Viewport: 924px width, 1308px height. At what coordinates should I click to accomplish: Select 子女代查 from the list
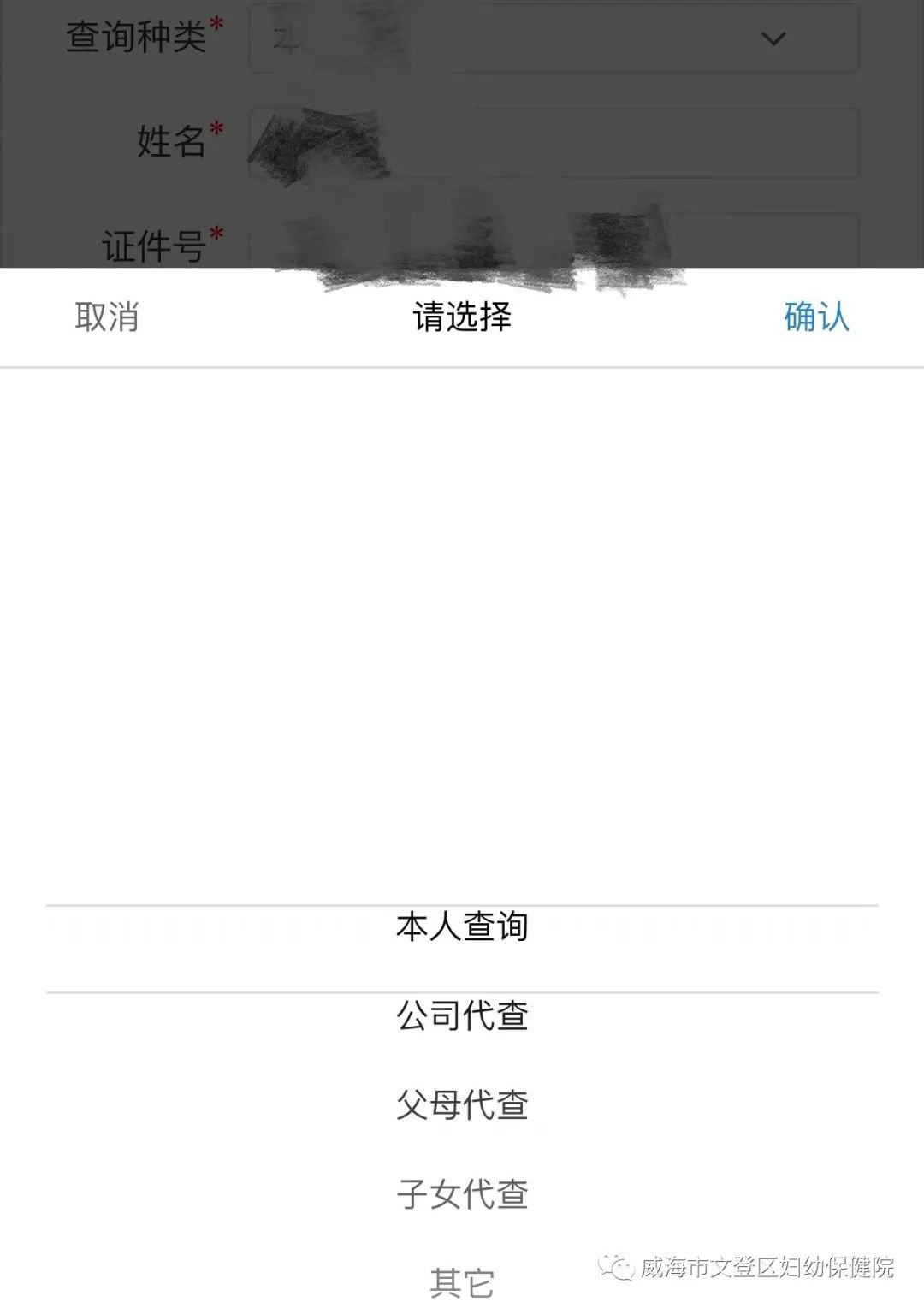[462, 1194]
